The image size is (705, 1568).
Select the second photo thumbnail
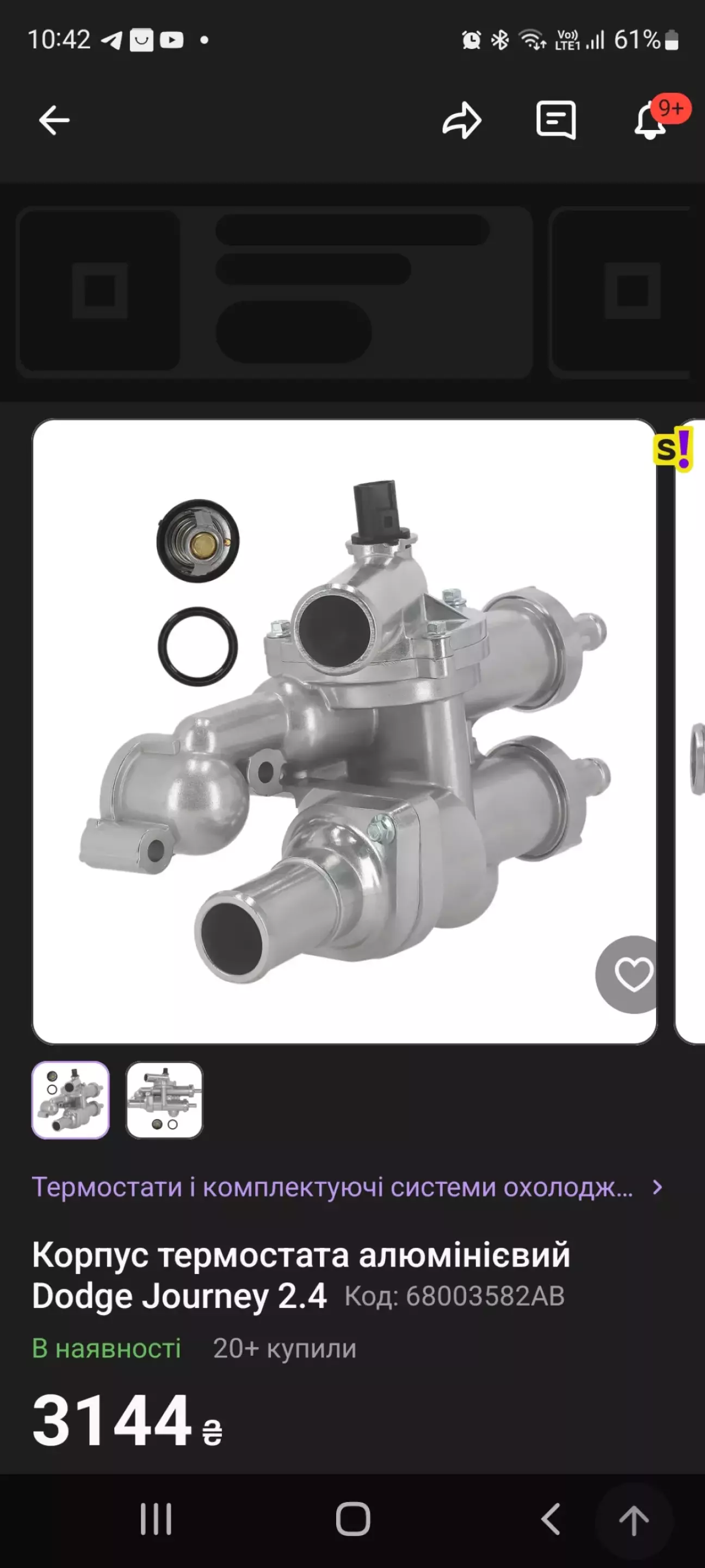164,1100
